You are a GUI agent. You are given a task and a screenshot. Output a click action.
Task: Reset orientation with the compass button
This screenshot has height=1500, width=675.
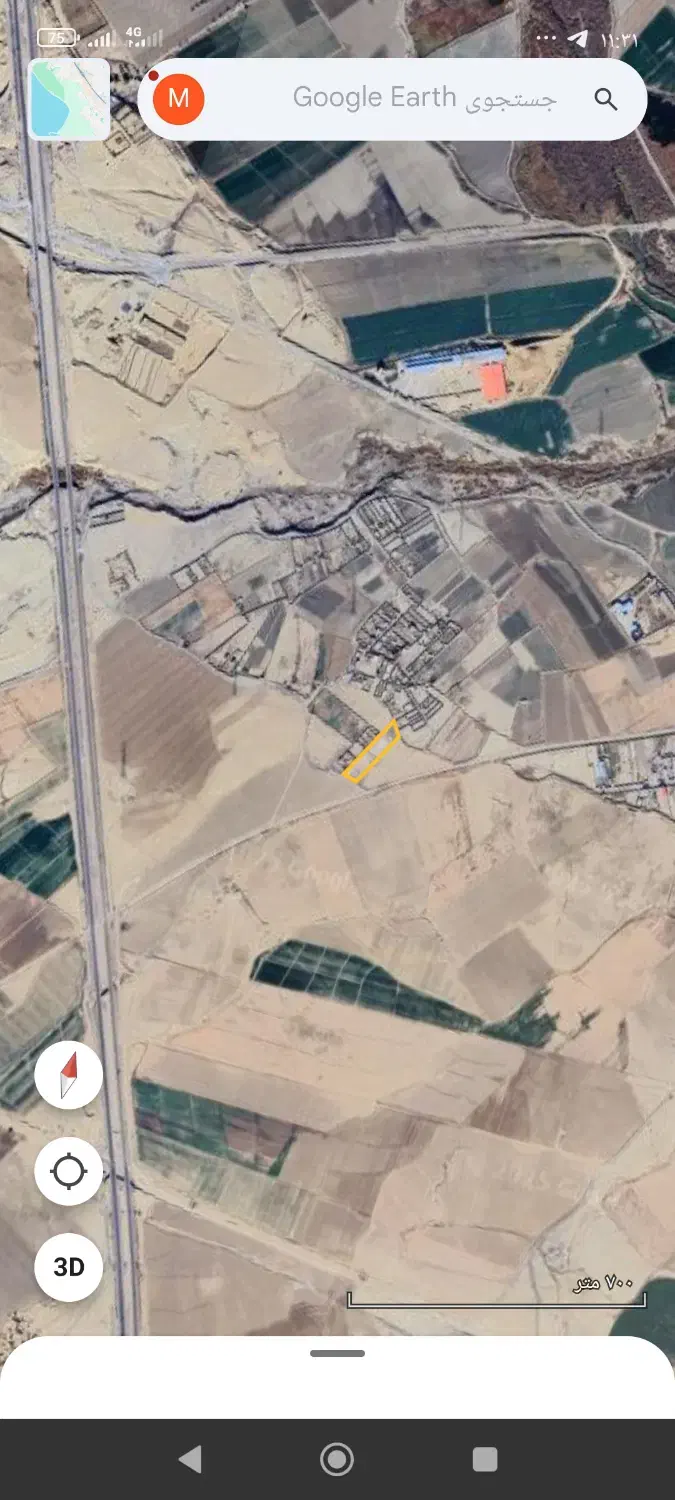(68, 1075)
